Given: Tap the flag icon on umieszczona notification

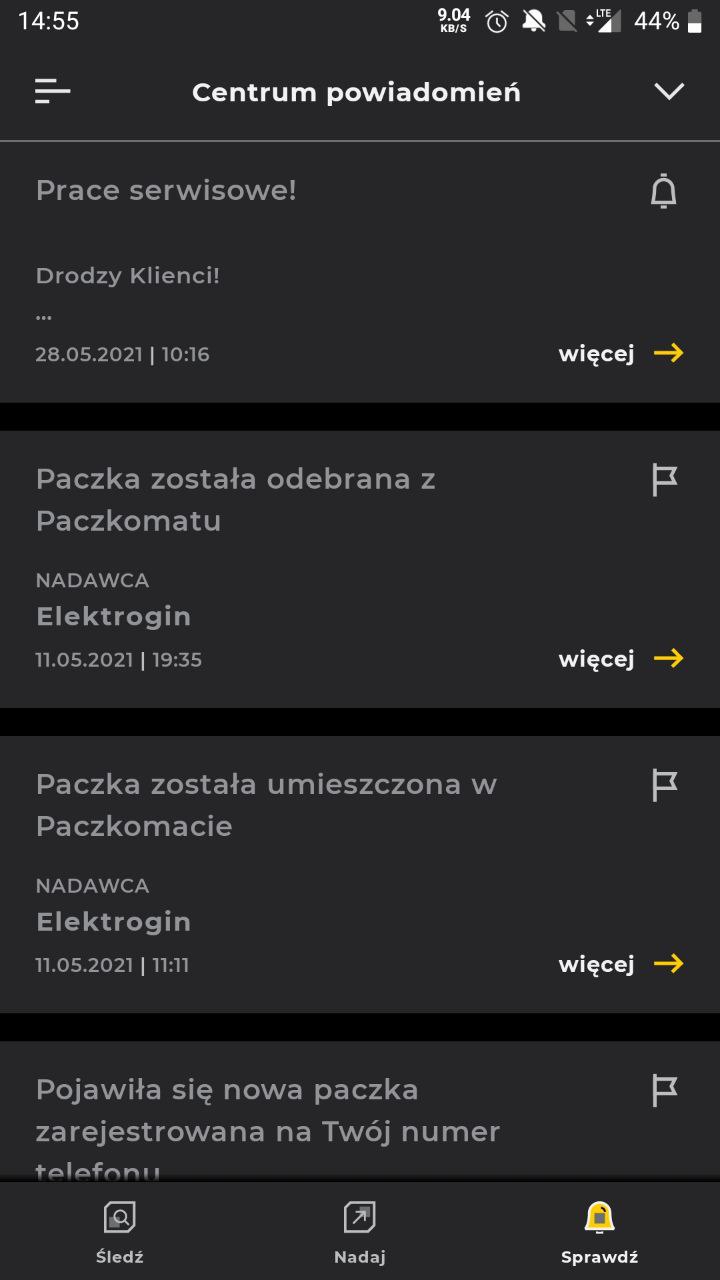Looking at the screenshot, I should coord(664,785).
